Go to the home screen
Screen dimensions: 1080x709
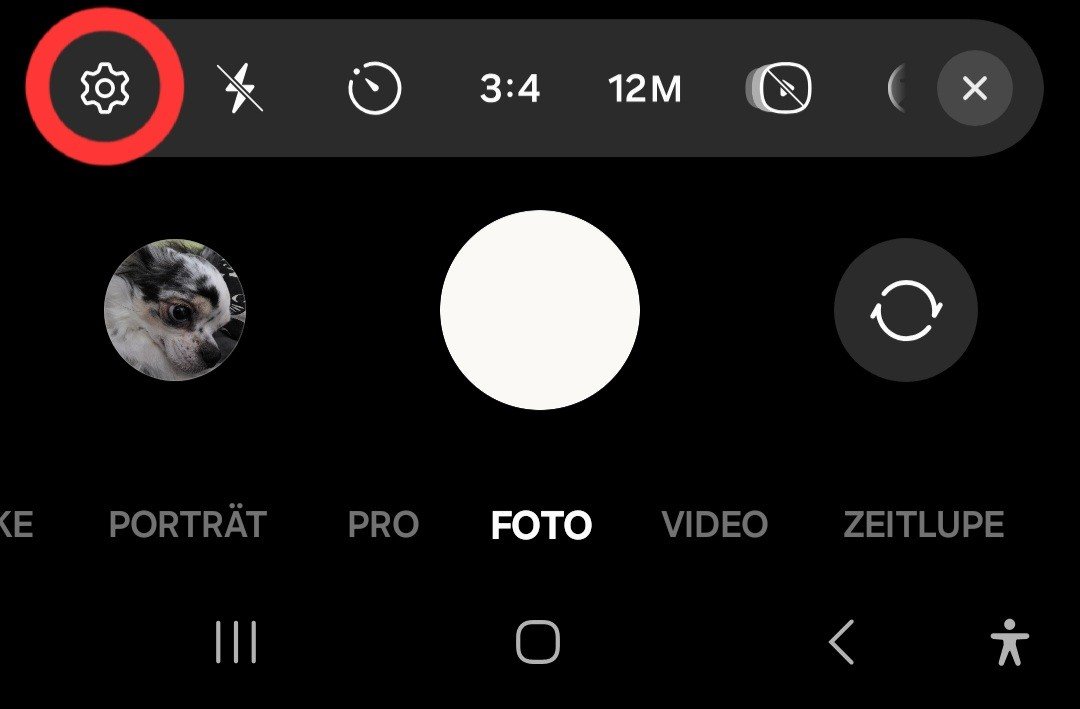point(538,642)
